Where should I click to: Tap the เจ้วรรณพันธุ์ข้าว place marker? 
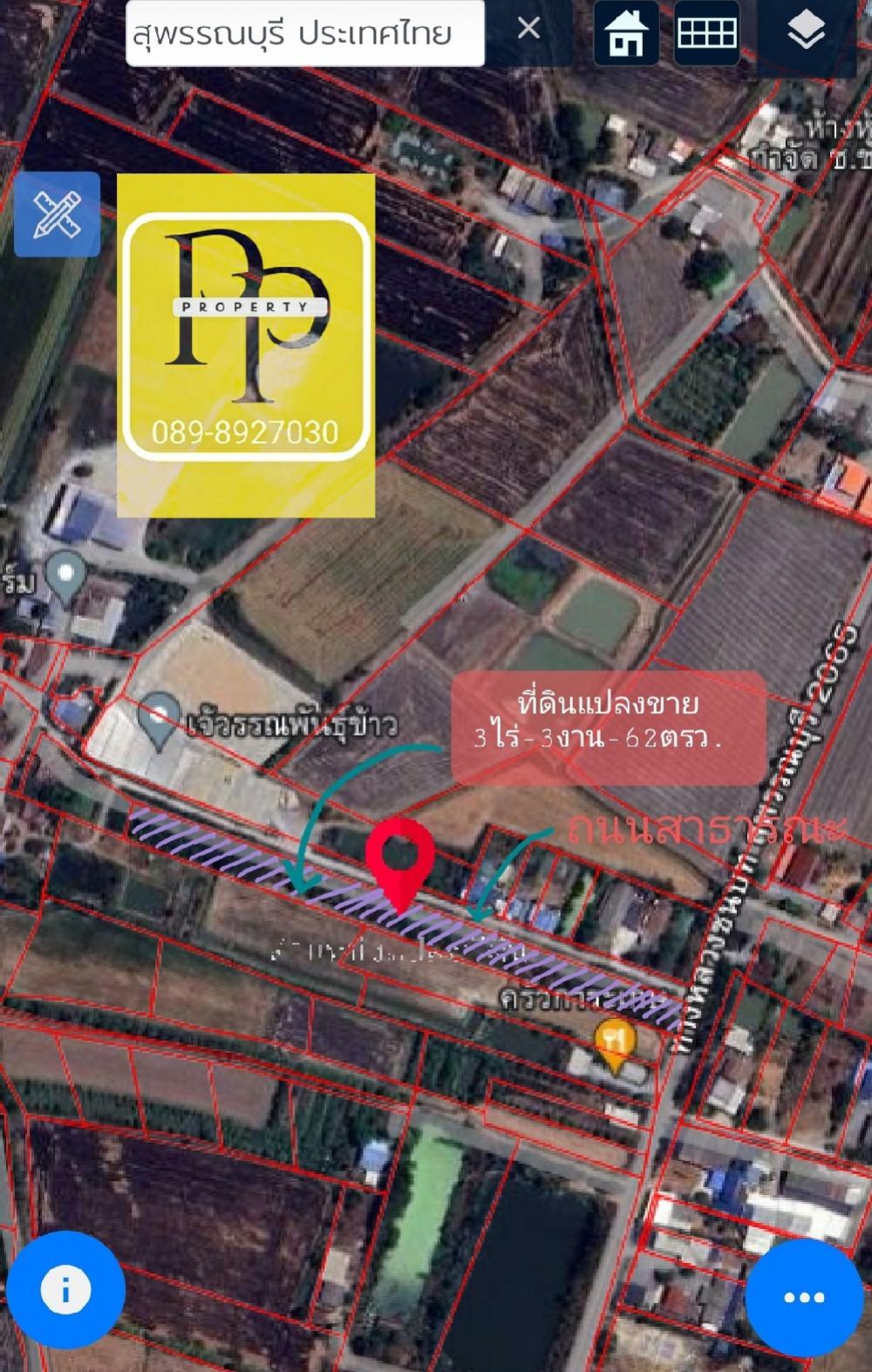pyautogui.click(x=160, y=718)
